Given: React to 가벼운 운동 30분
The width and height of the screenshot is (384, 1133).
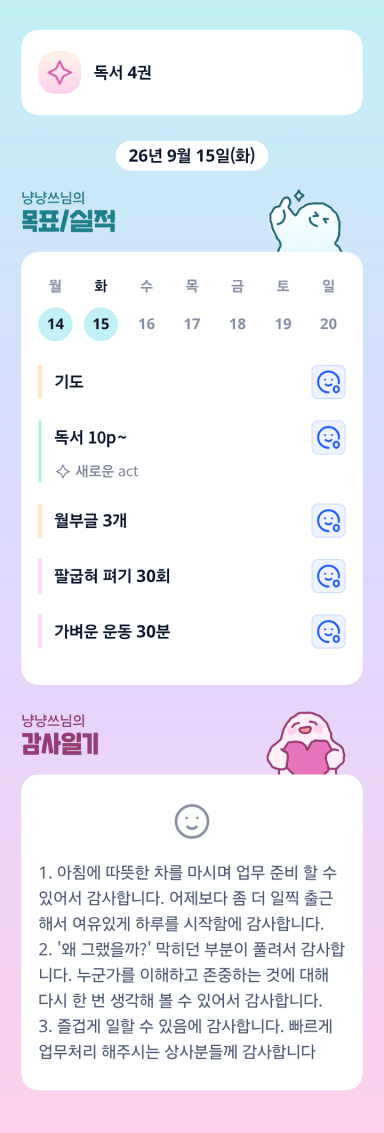Looking at the screenshot, I should [328, 632].
